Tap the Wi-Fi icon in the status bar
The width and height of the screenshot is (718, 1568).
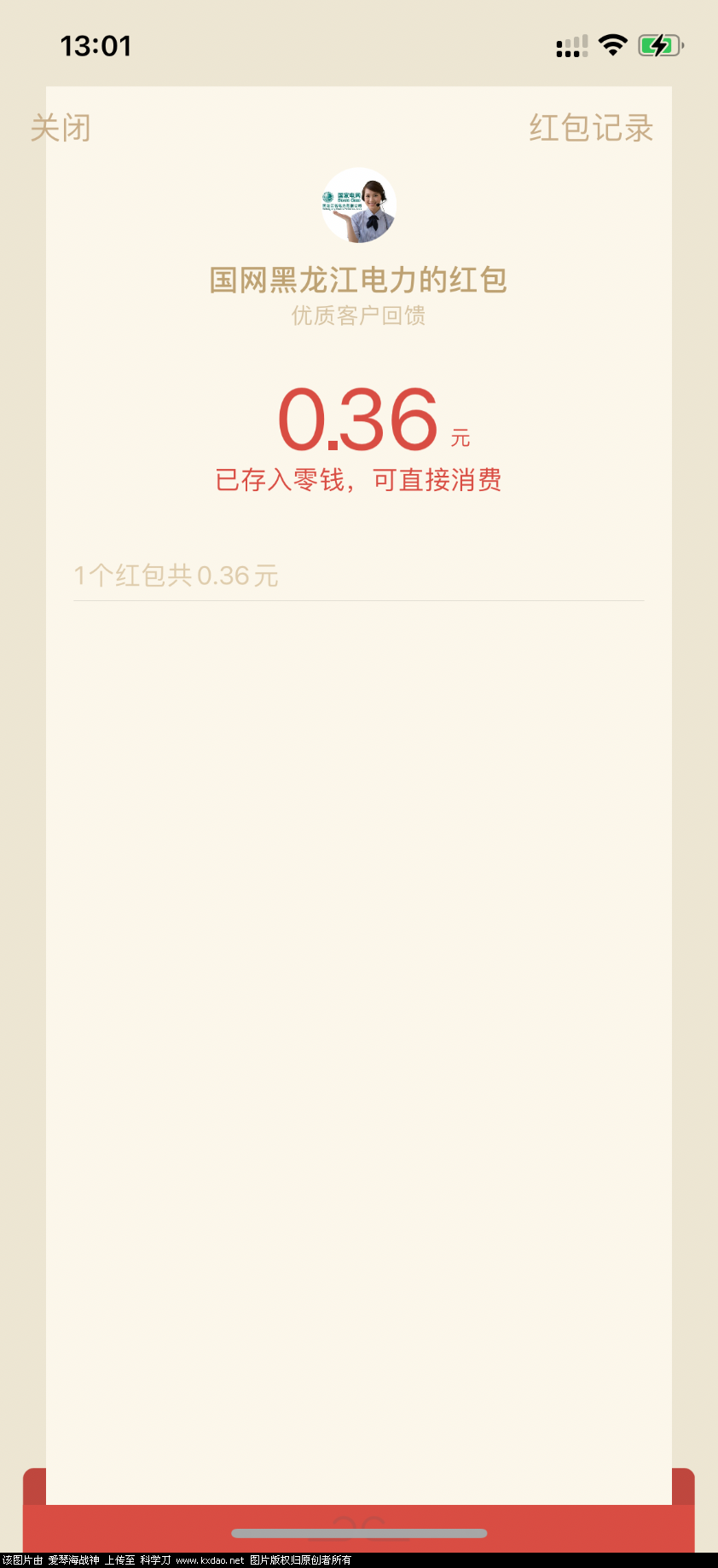(612, 45)
